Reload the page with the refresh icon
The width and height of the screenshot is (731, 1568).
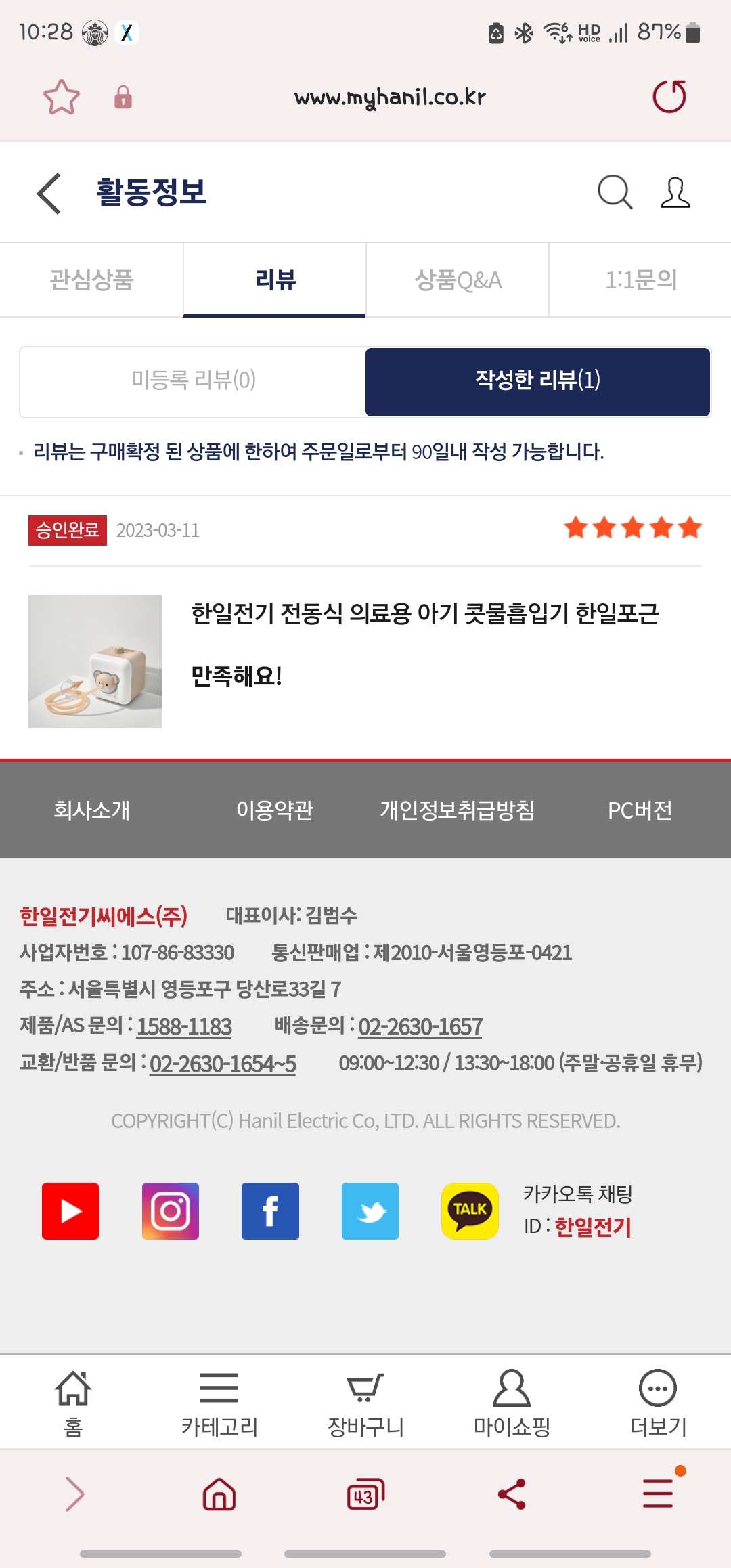(x=669, y=96)
